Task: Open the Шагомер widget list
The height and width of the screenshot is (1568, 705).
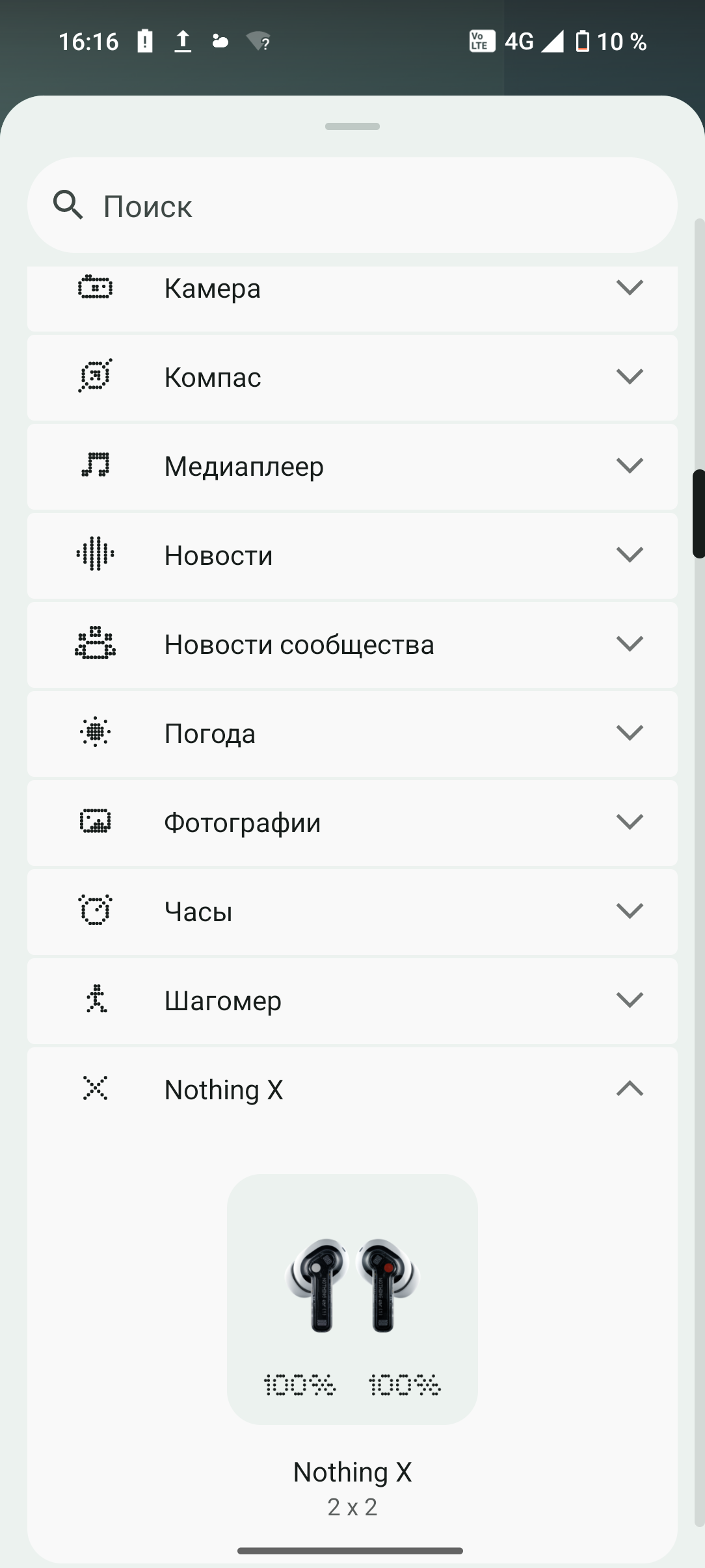Action: (x=352, y=1000)
